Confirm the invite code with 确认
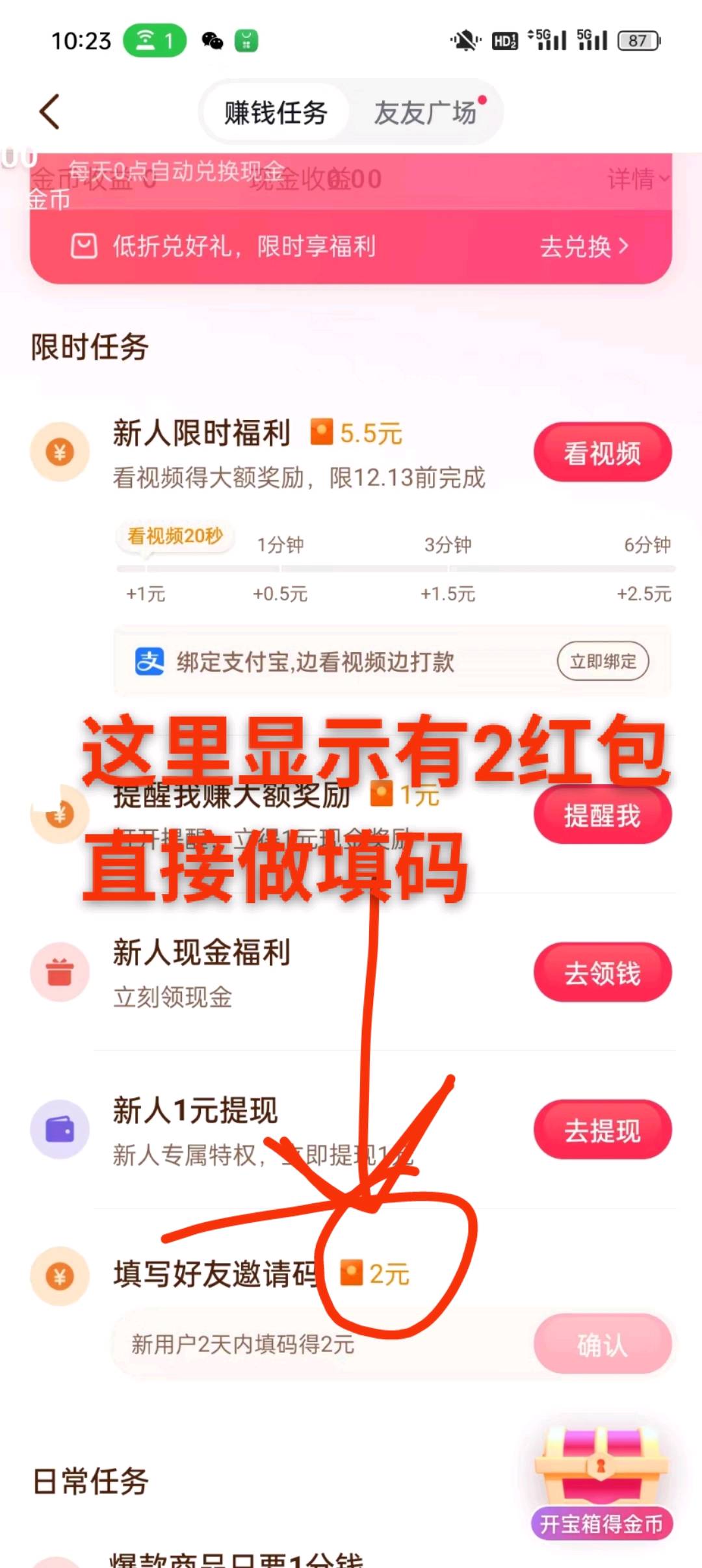702x1568 pixels. point(602,1344)
